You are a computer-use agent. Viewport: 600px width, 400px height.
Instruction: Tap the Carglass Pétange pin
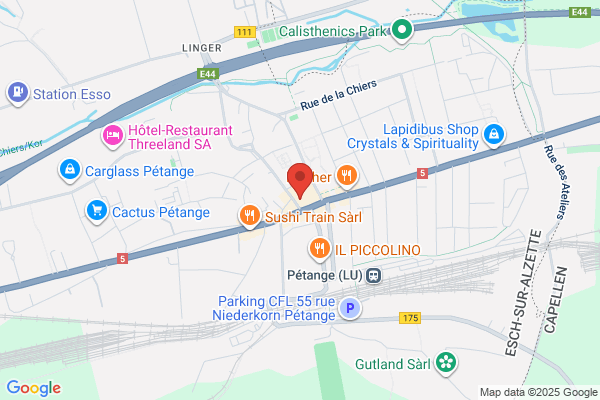tap(70, 171)
